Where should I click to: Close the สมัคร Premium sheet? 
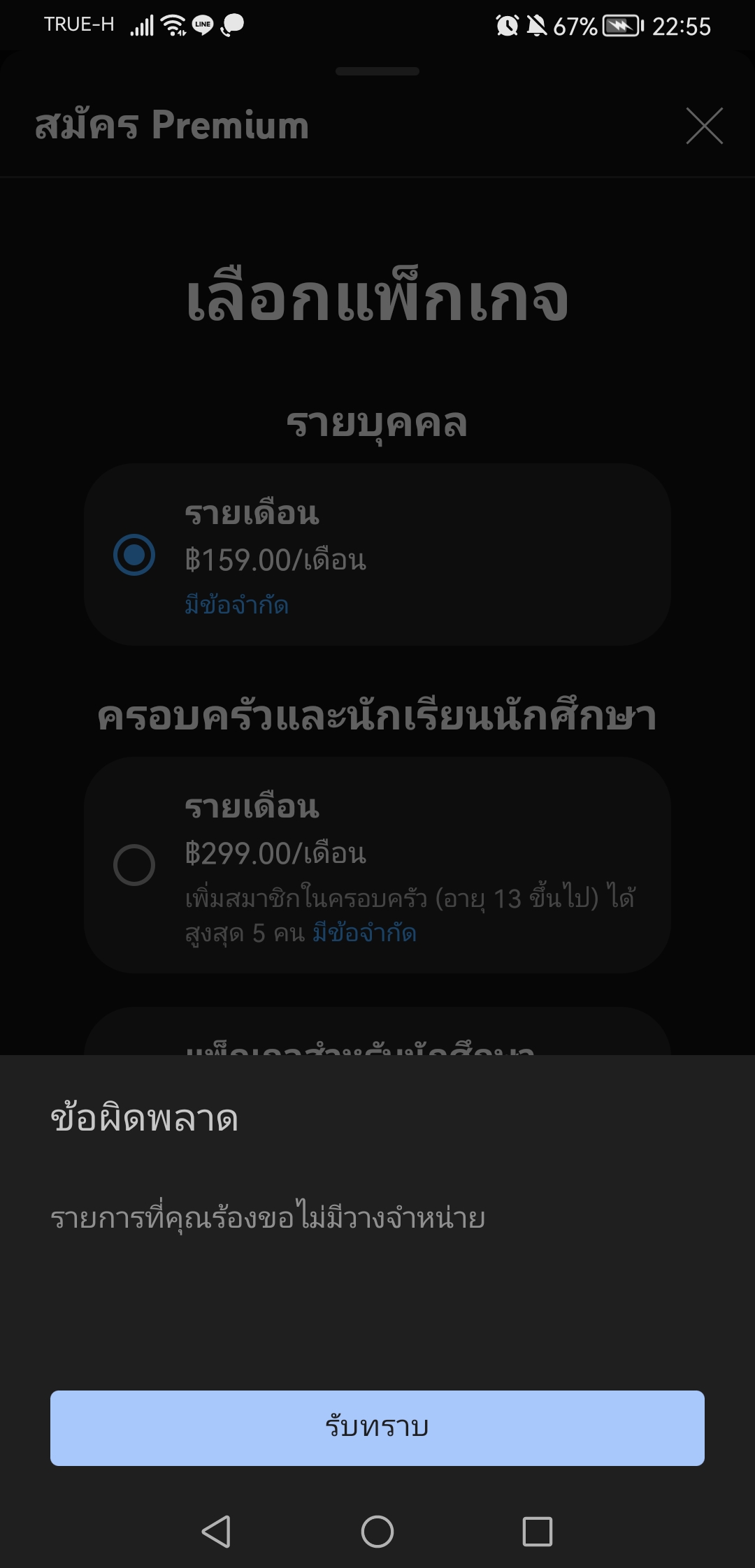704,126
